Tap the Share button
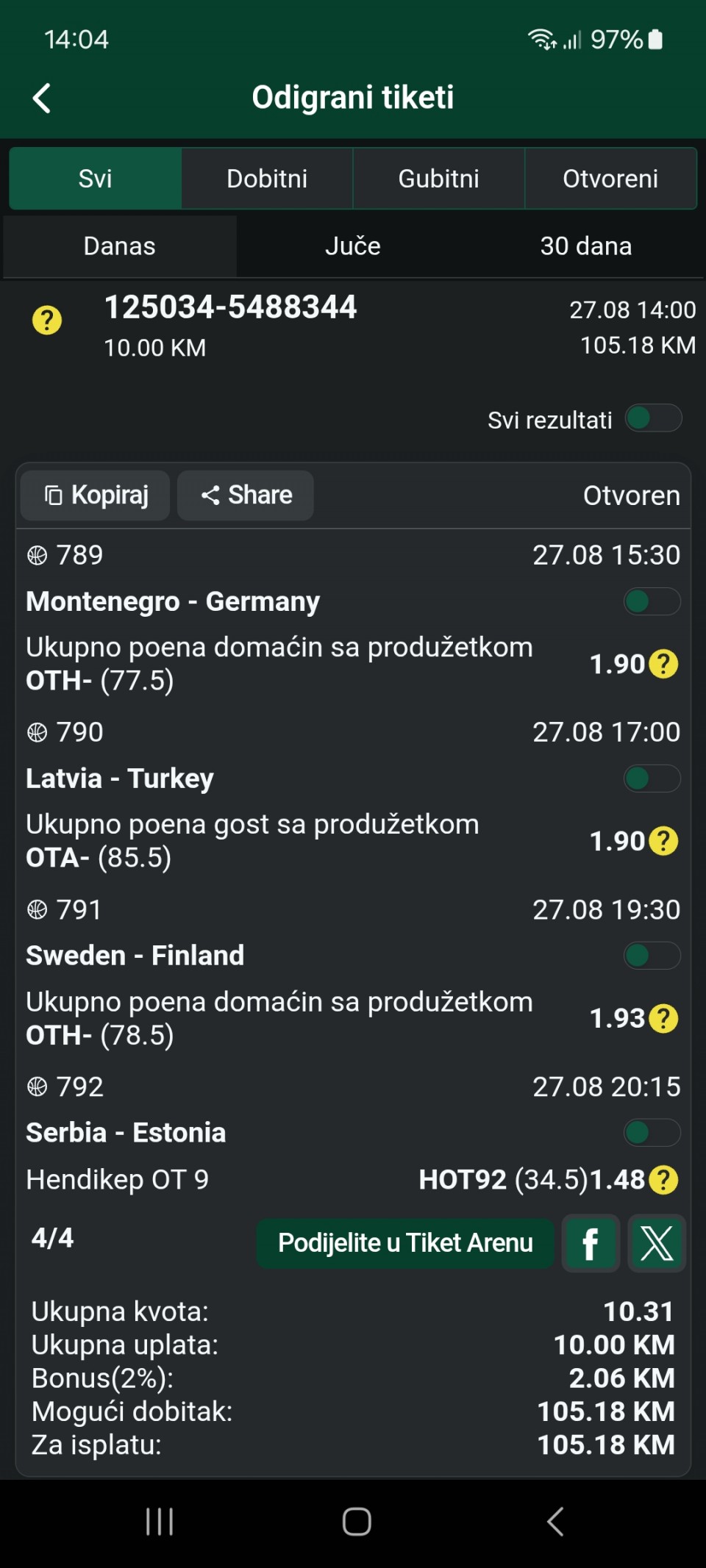This screenshot has height=1568, width=706. pos(246,495)
